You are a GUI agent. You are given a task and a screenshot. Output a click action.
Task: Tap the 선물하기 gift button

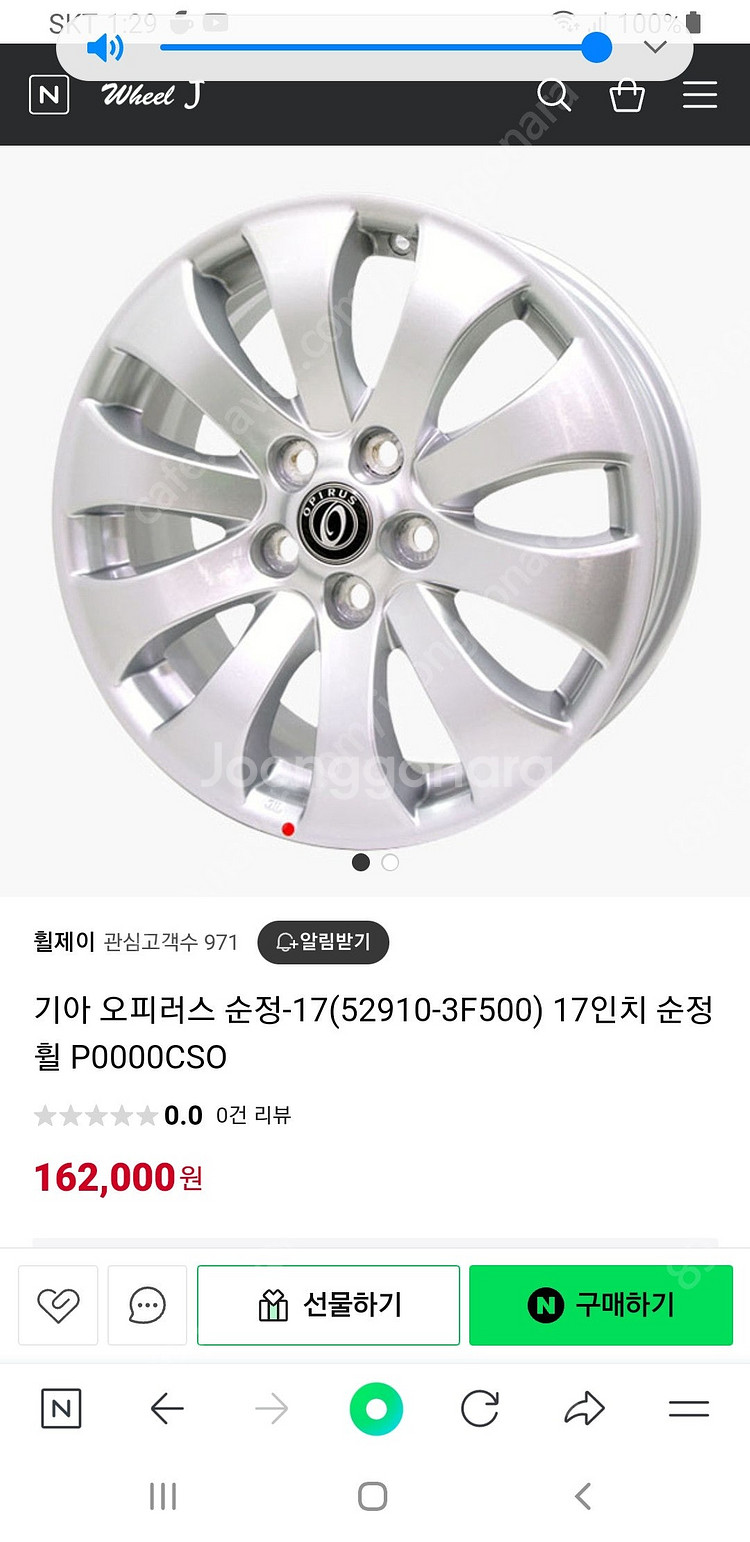point(328,1305)
